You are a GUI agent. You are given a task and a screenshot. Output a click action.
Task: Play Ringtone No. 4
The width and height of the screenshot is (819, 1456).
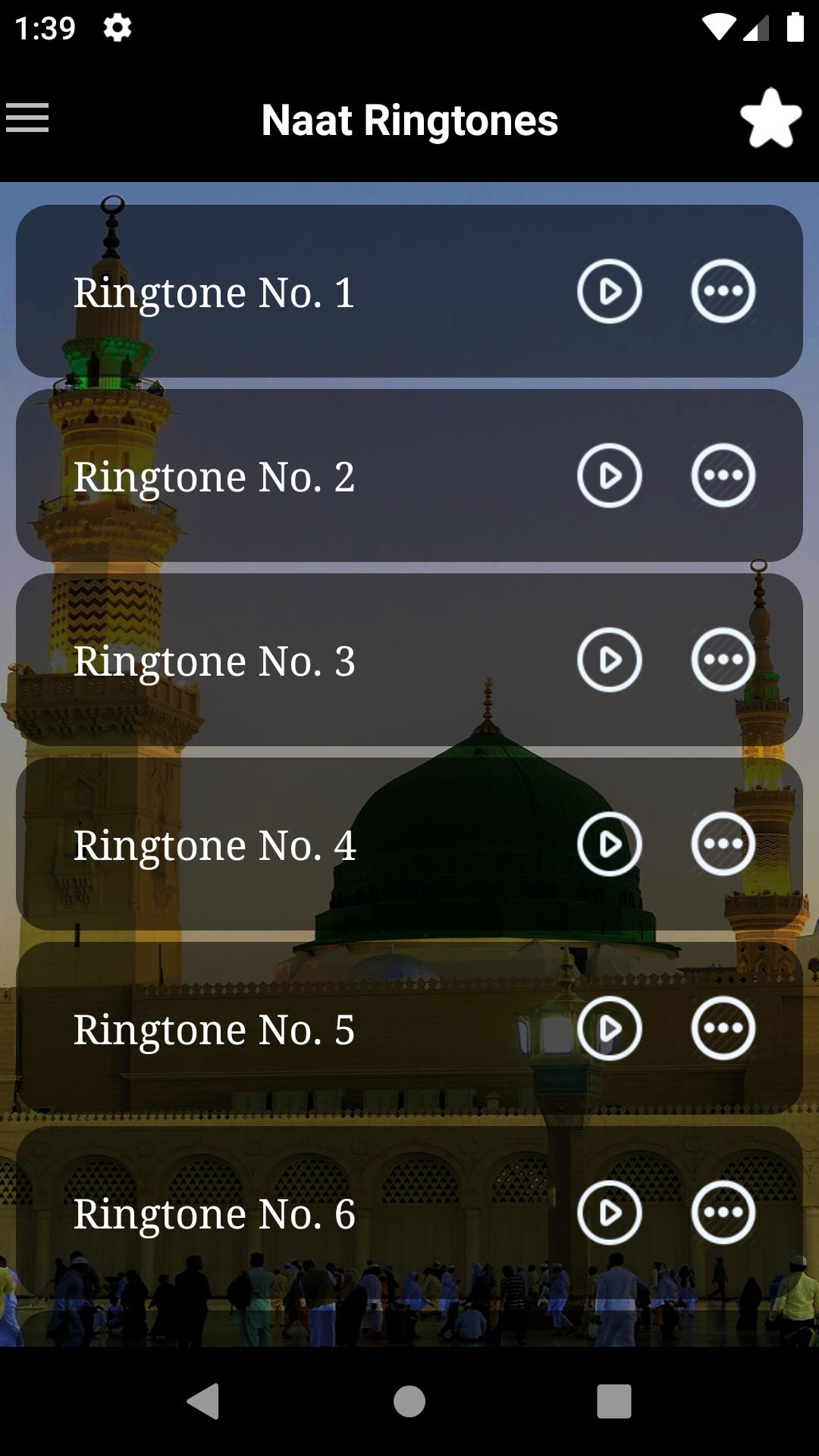[609, 844]
